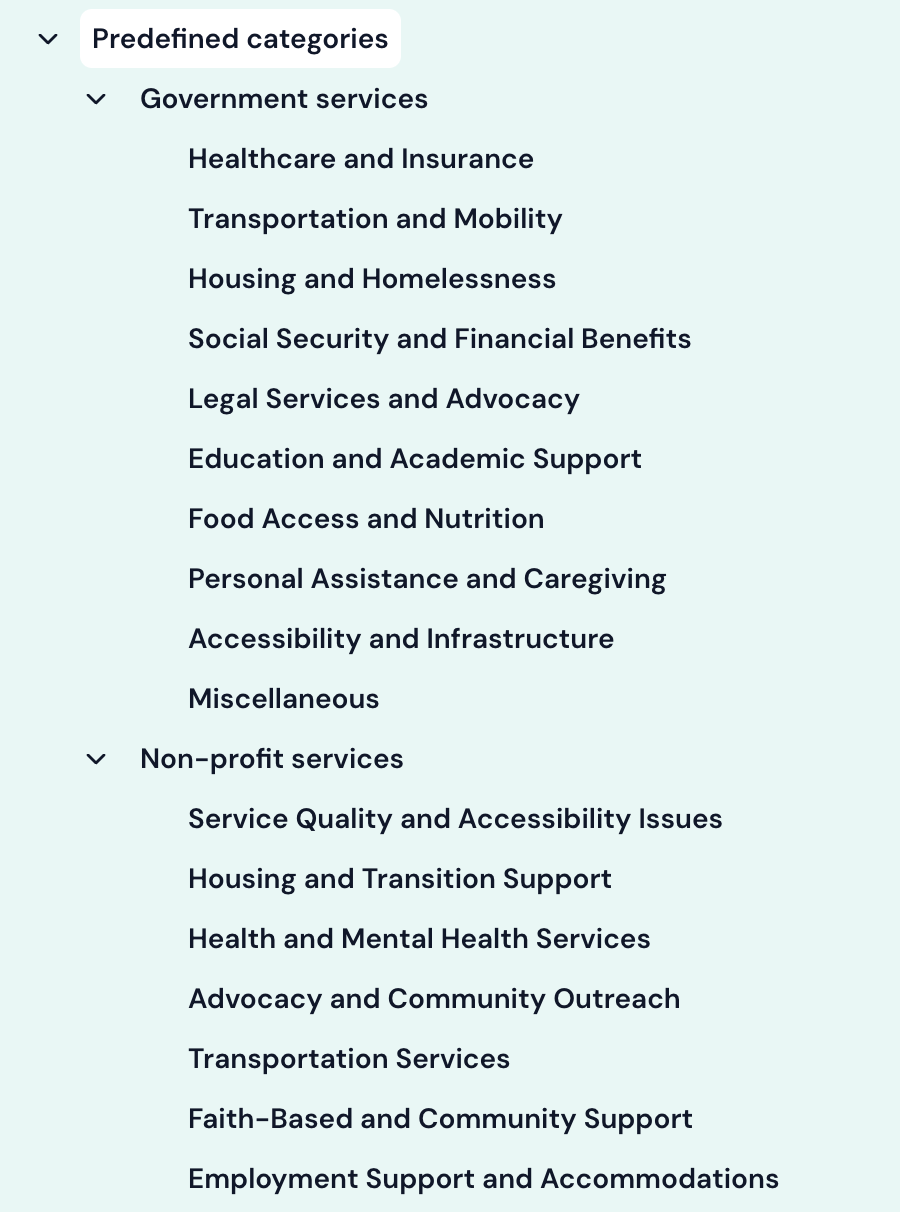This screenshot has width=900, height=1212.
Task: Select Employment Support and Accommodations
Action: [483, 1179]
